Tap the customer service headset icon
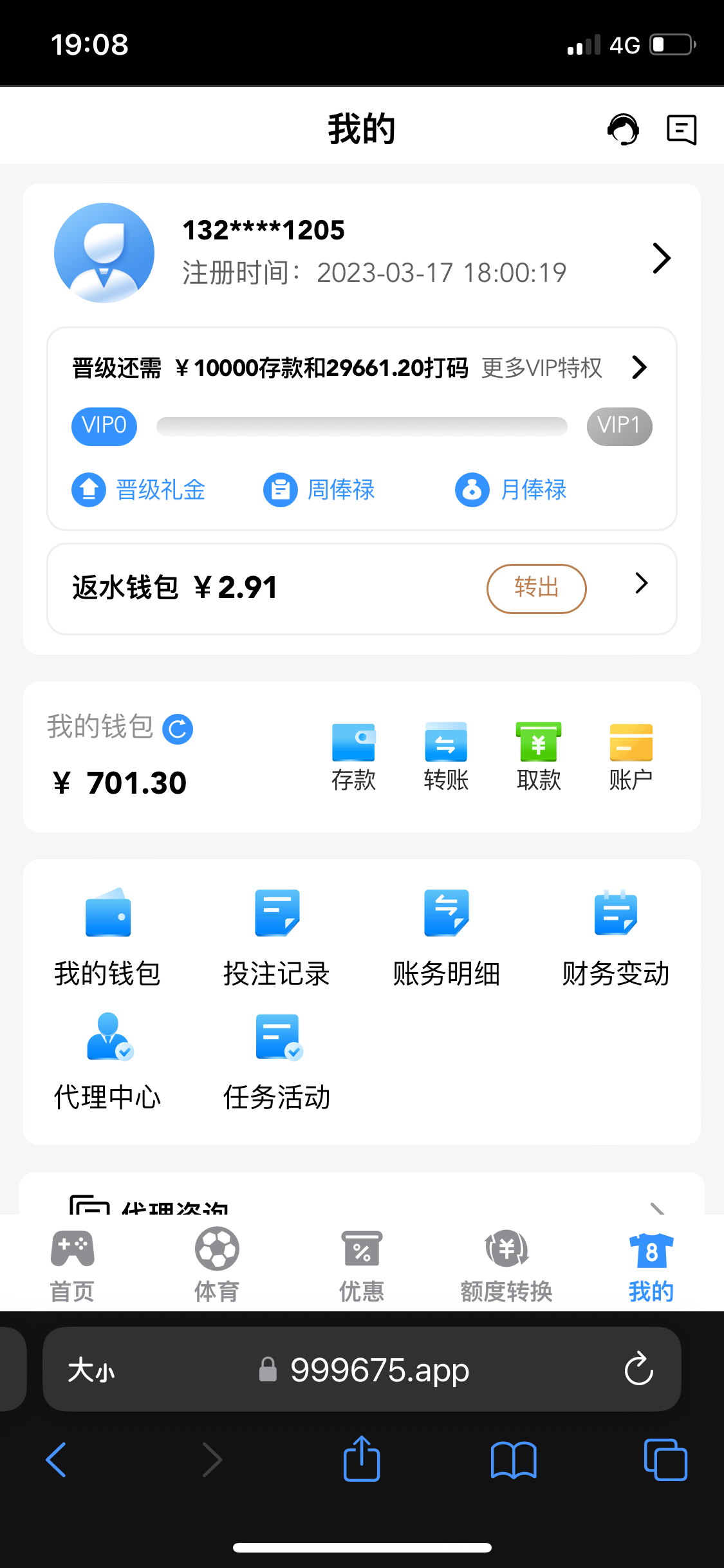Screen dimensions: 724x1568 [x=622, y=128]
